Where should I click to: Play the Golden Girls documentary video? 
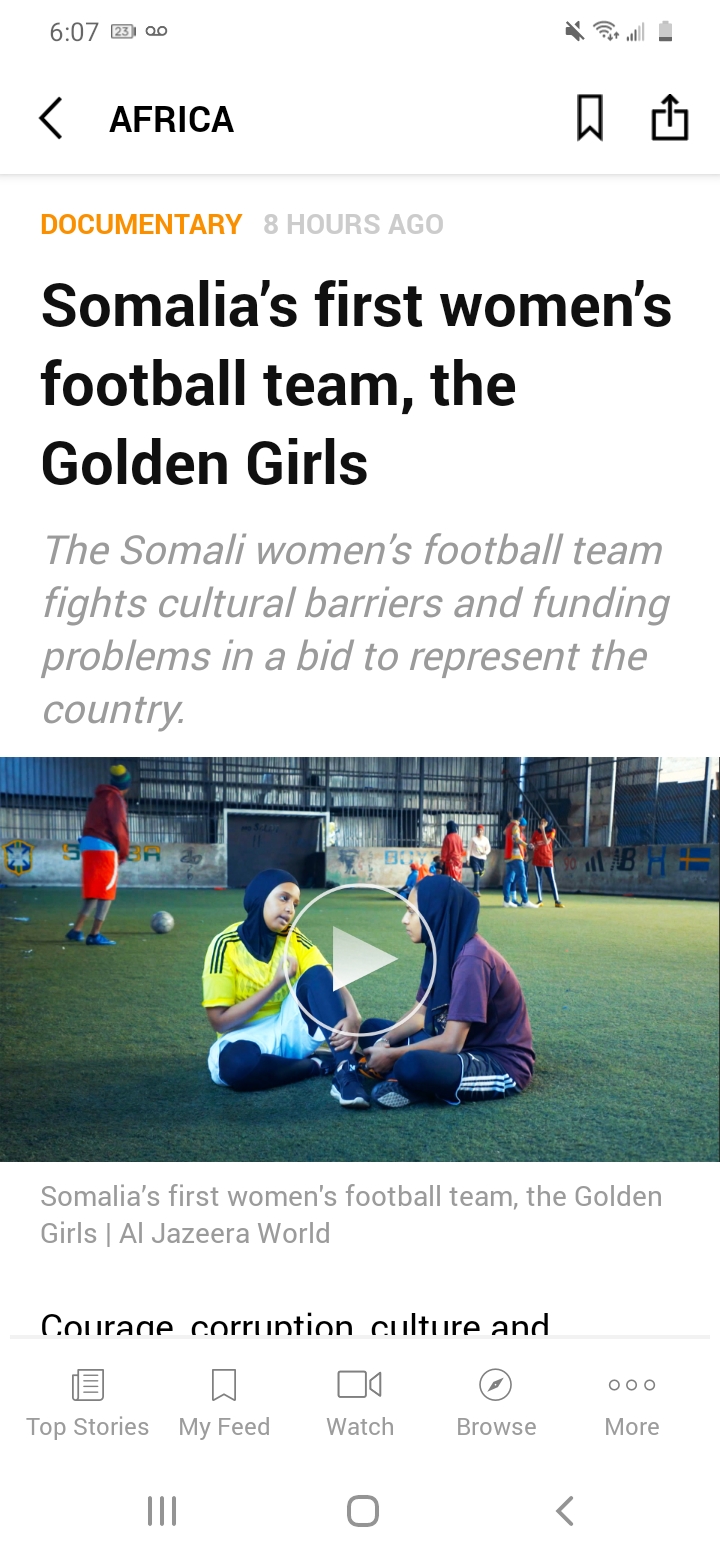[x=360, y=959]
